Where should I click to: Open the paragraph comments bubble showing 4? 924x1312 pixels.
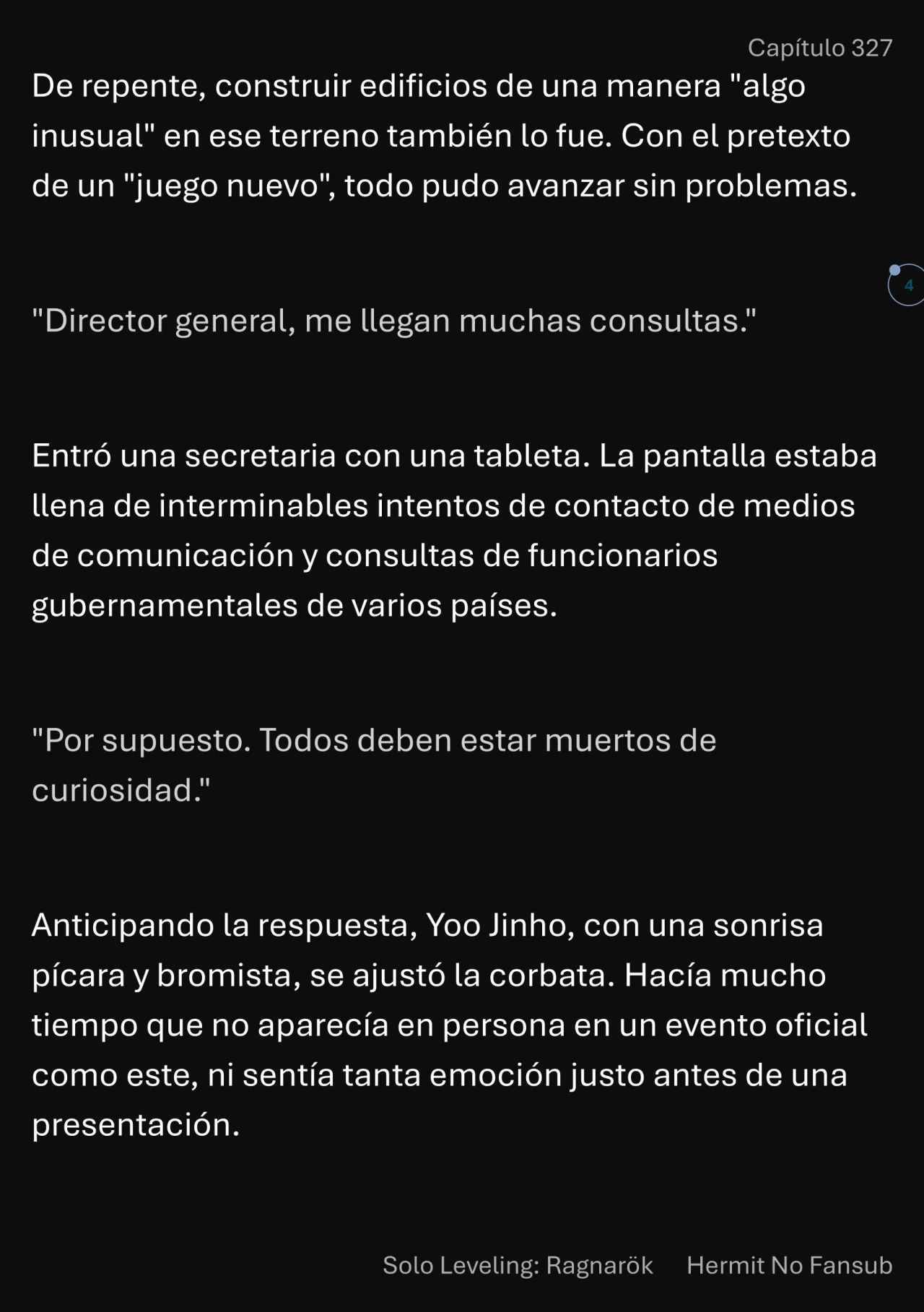[907, 285]
